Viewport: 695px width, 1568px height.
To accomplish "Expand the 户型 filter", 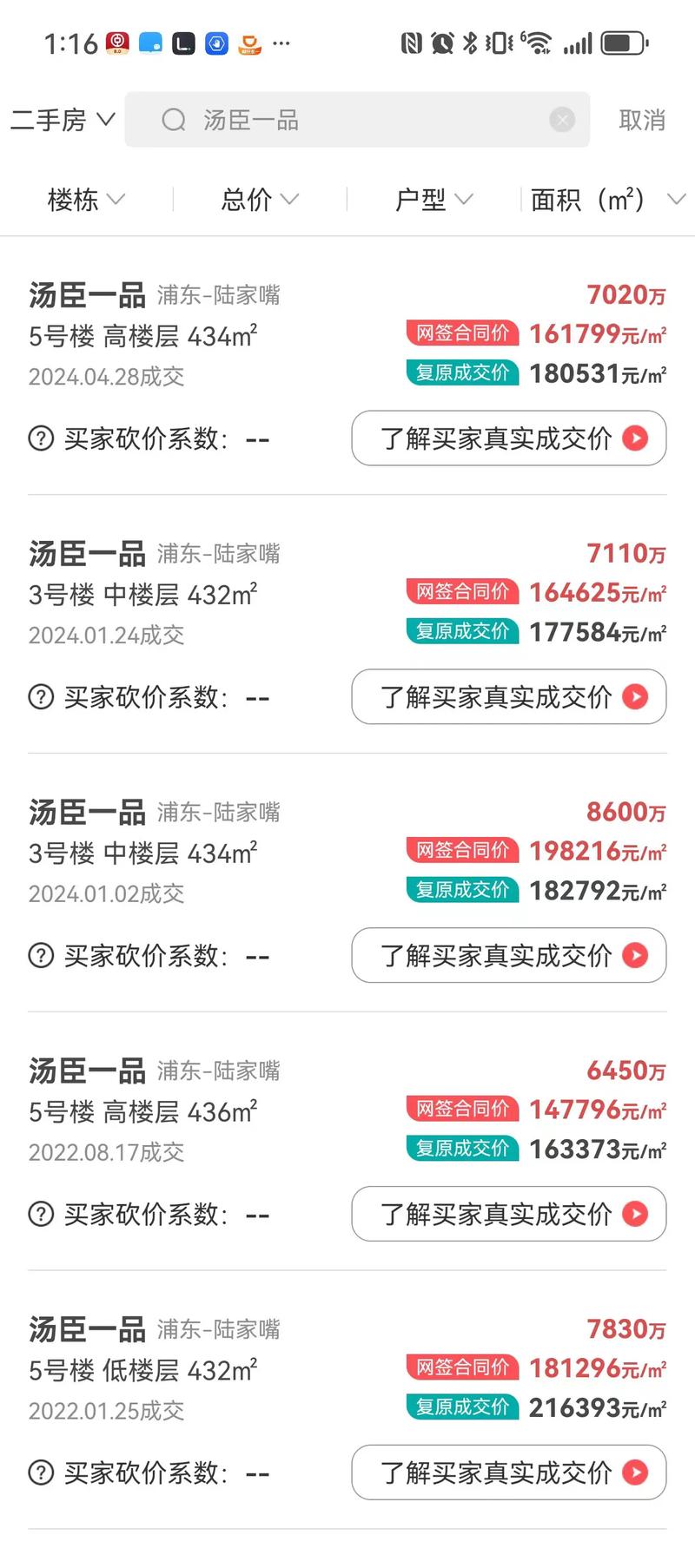I will (434, 200).
